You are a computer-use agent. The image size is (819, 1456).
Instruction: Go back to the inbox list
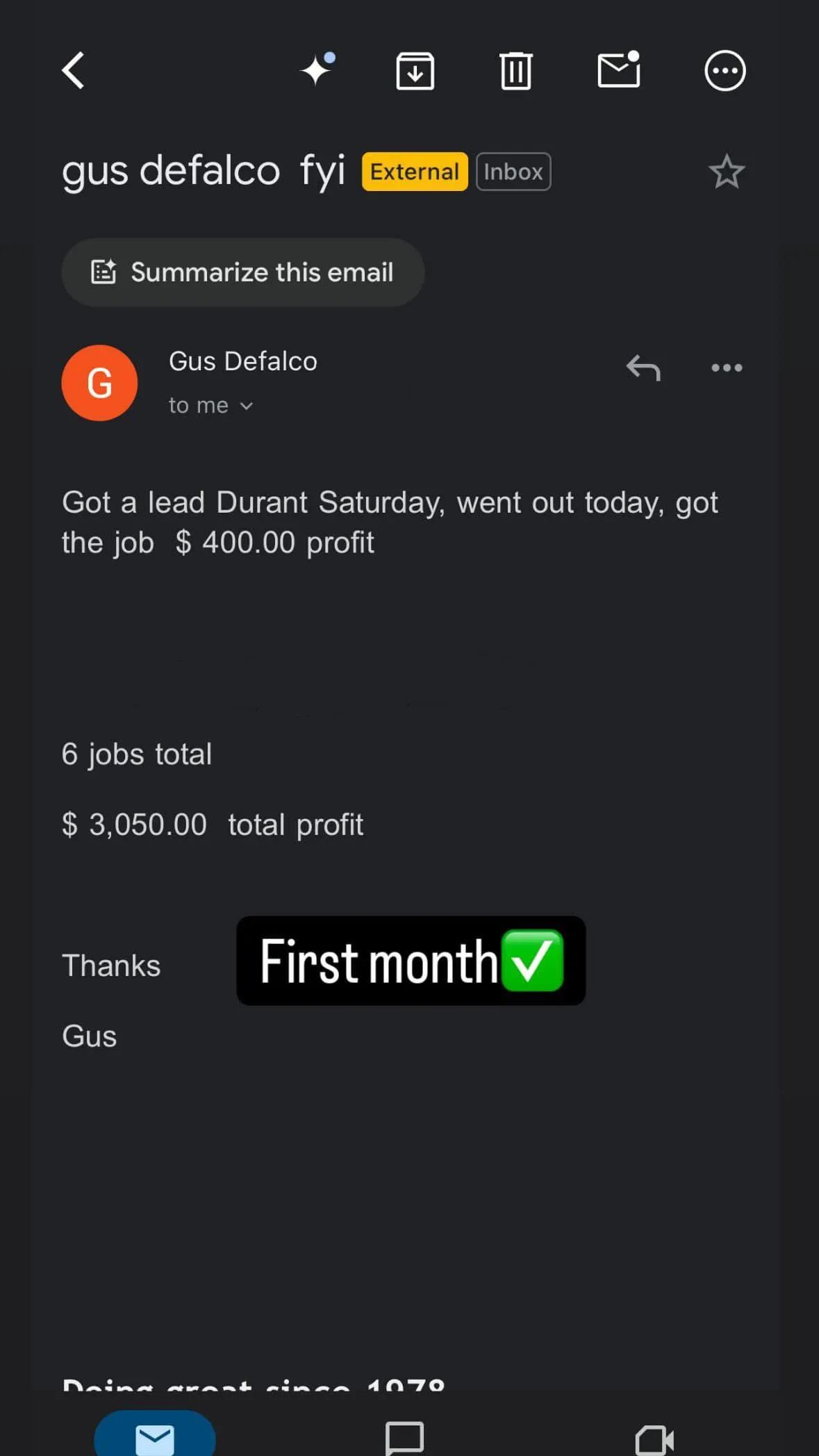point(74,70)
